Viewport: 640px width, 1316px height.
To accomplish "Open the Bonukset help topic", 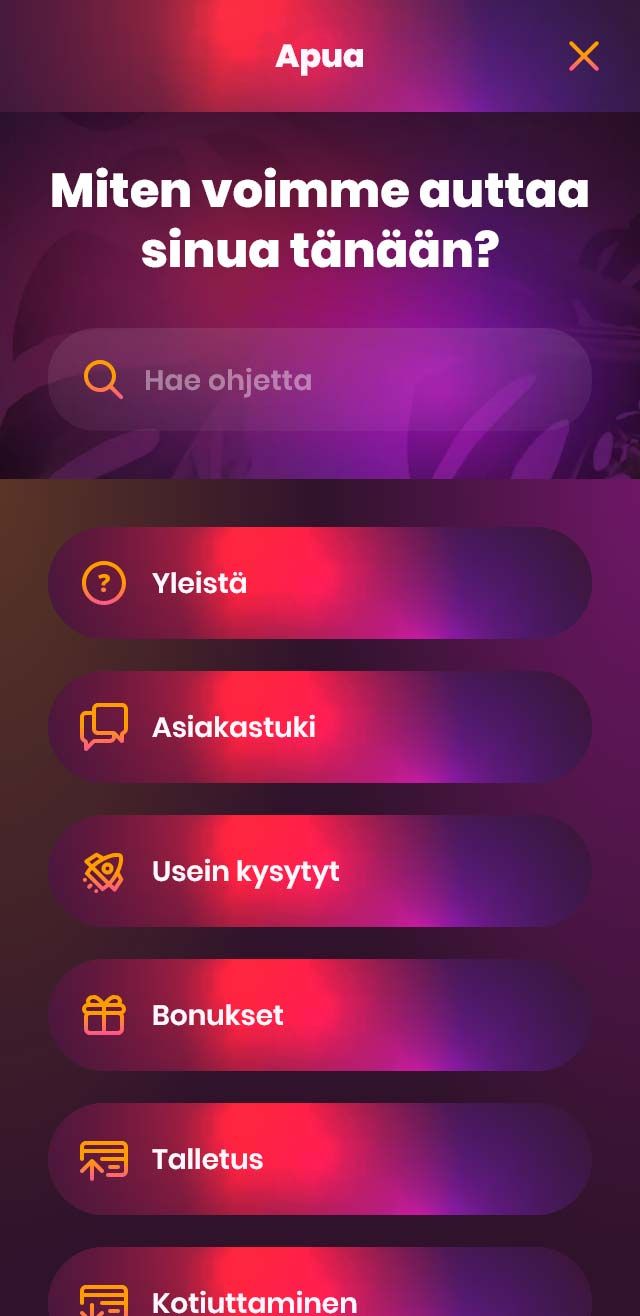I will click(320, 1015).
